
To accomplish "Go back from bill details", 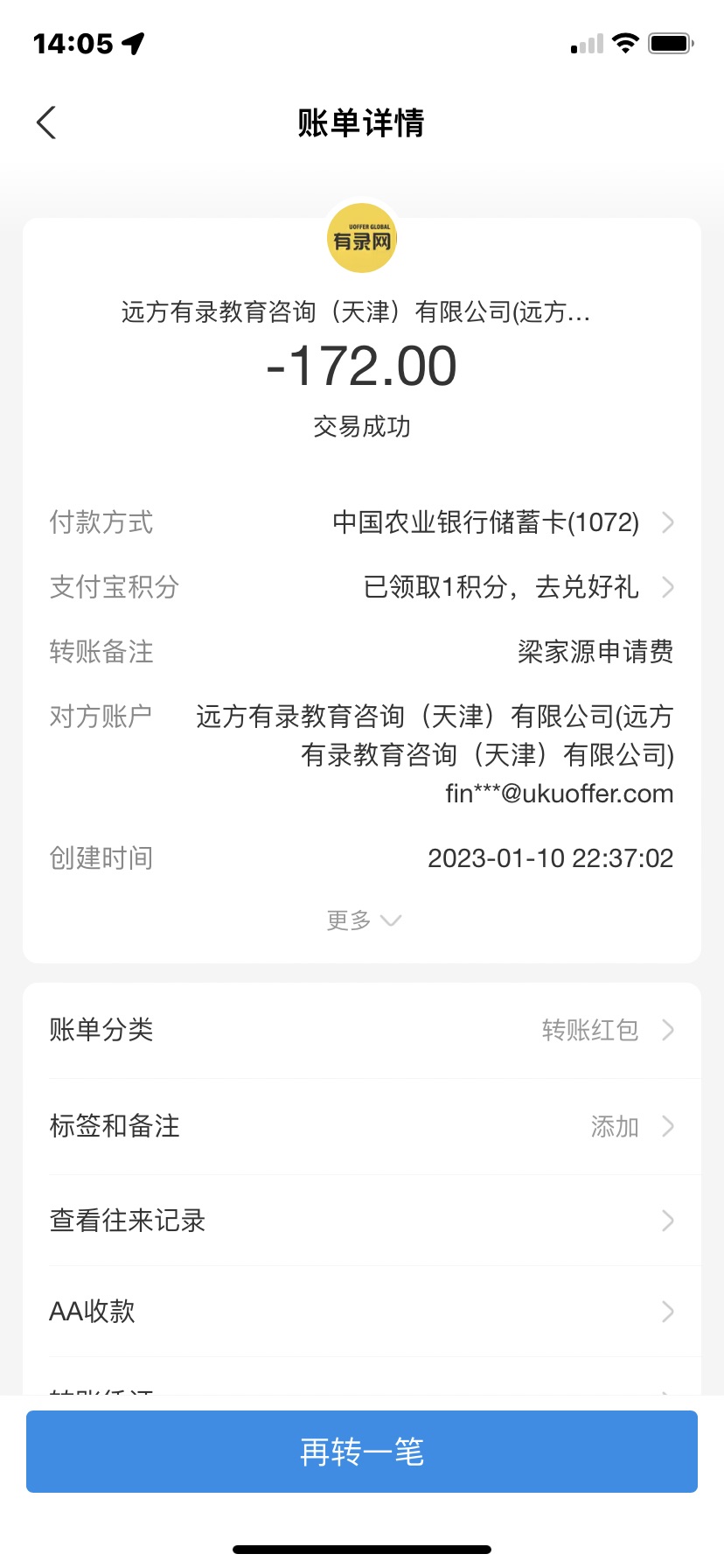I will (x=47, y=122).
